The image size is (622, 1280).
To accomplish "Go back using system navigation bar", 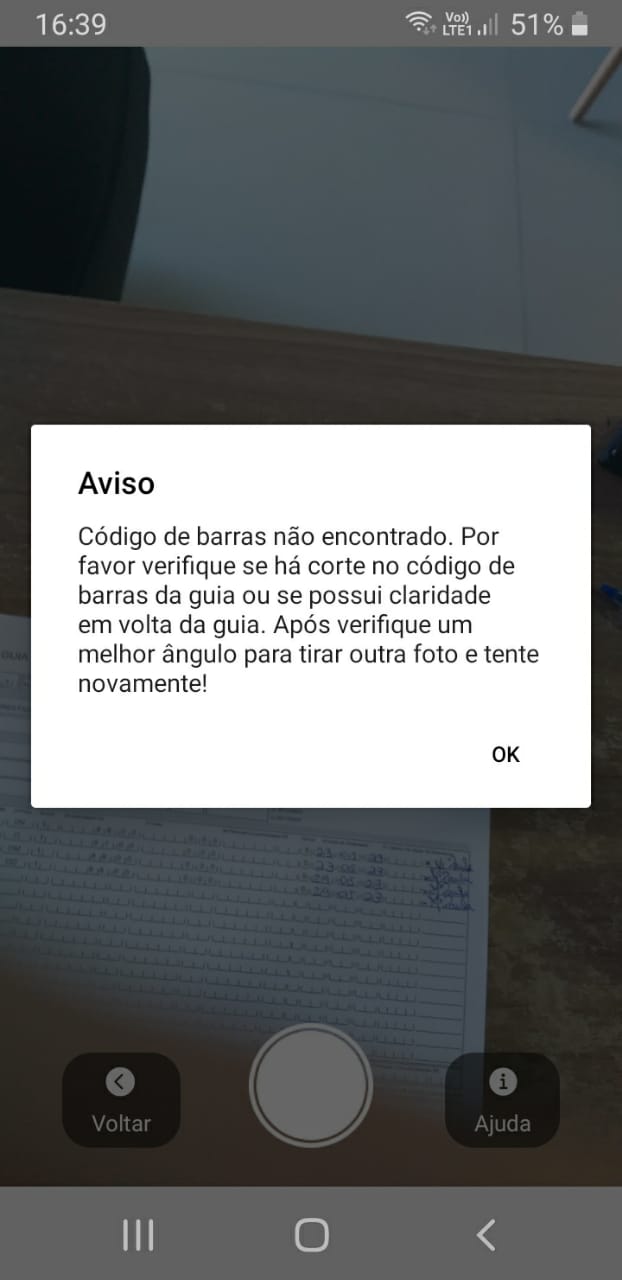I will 486,1235.
